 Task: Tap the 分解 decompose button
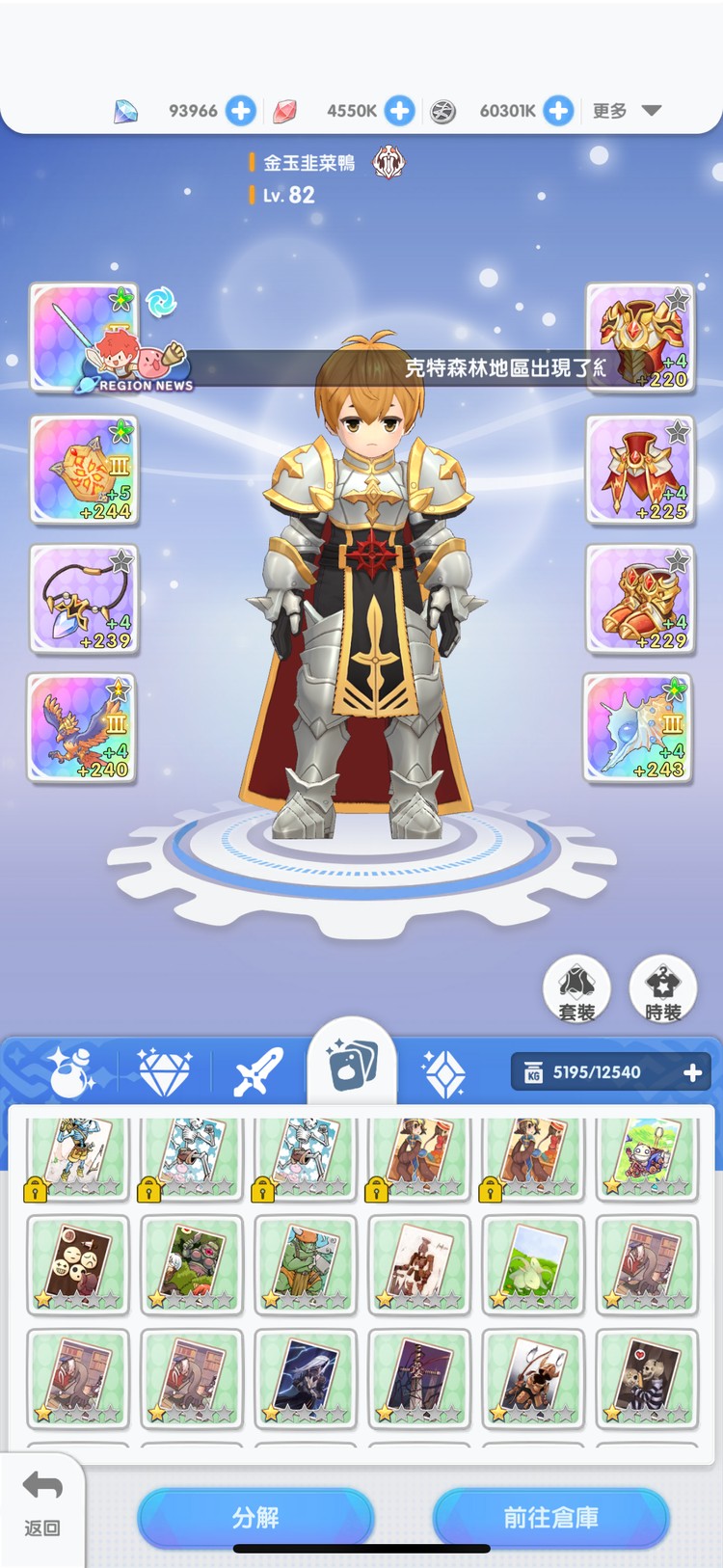(x=255, y=1517)
